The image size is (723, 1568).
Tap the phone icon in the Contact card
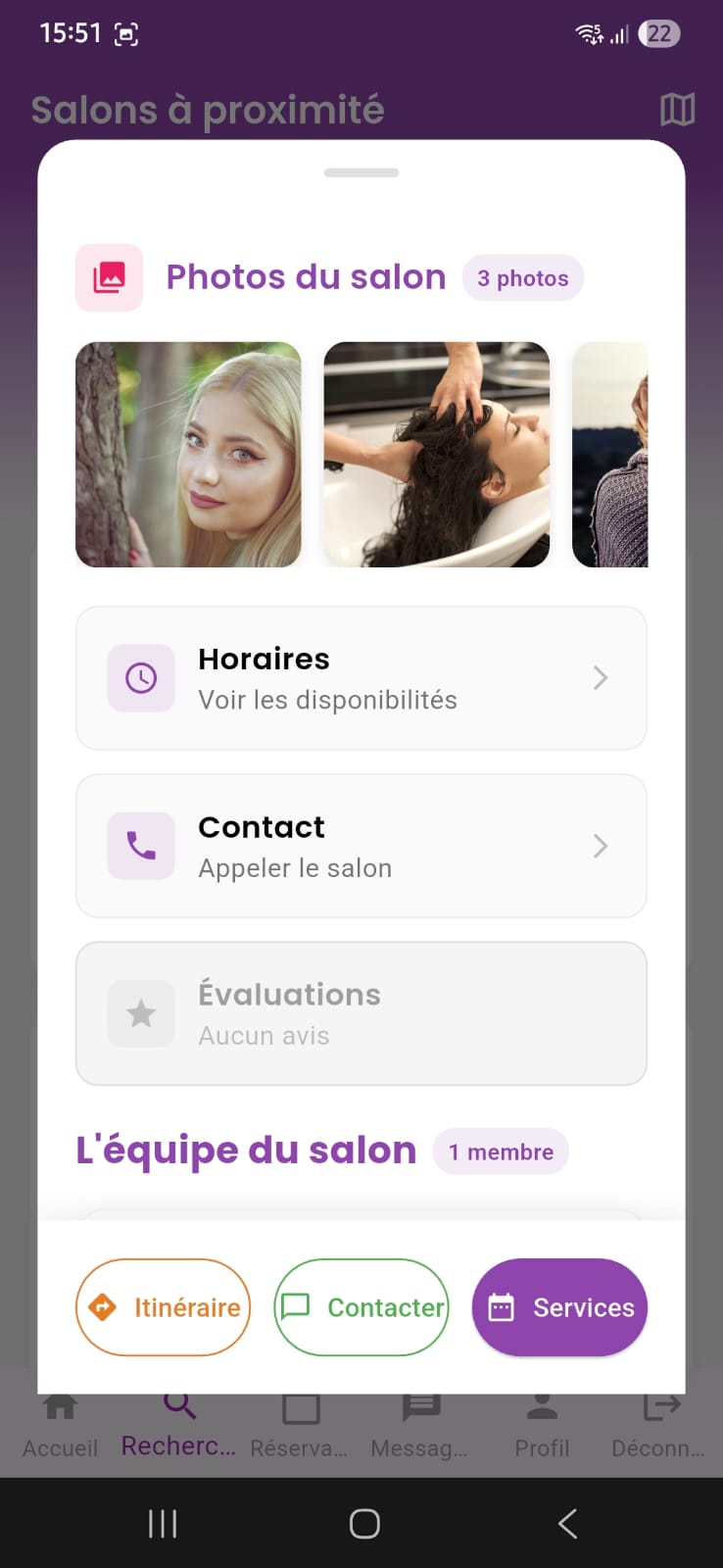click(140, 846)
